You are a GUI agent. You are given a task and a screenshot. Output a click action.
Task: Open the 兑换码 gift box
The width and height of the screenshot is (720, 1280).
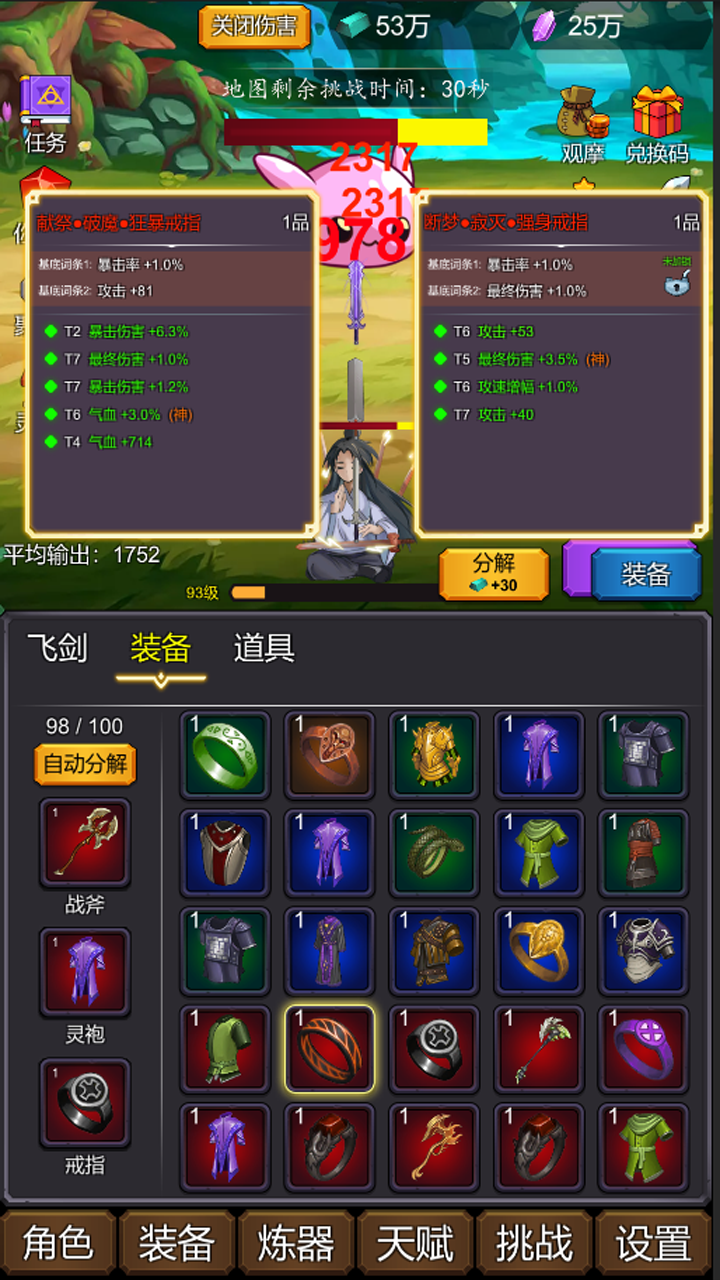[657, 120]
